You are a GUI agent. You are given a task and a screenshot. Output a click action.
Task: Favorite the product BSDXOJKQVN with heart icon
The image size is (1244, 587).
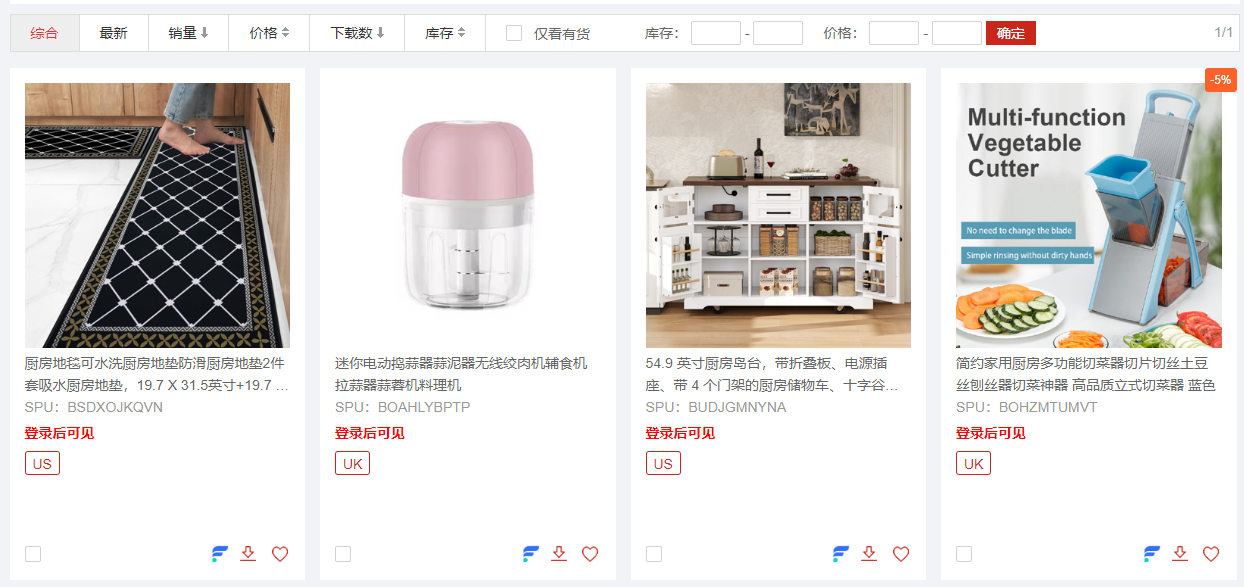[x=280, y=554]
